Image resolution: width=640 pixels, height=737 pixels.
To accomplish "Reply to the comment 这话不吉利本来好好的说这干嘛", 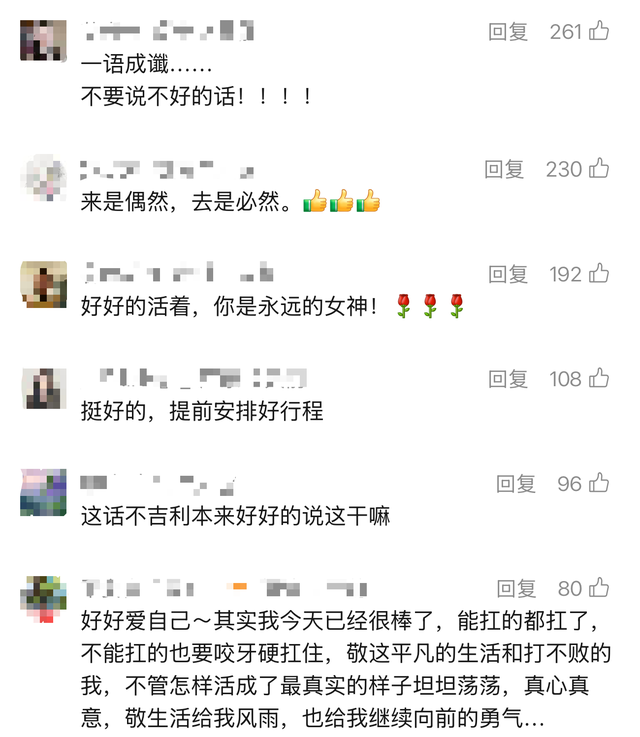I will [516, 484].
